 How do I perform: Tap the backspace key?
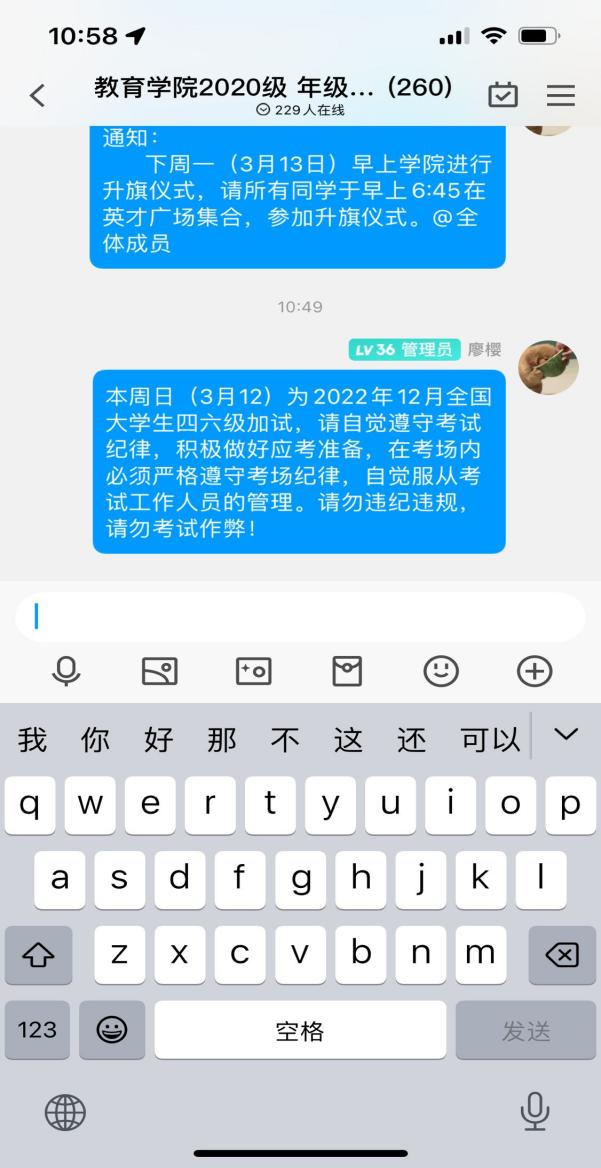[561, 954]
